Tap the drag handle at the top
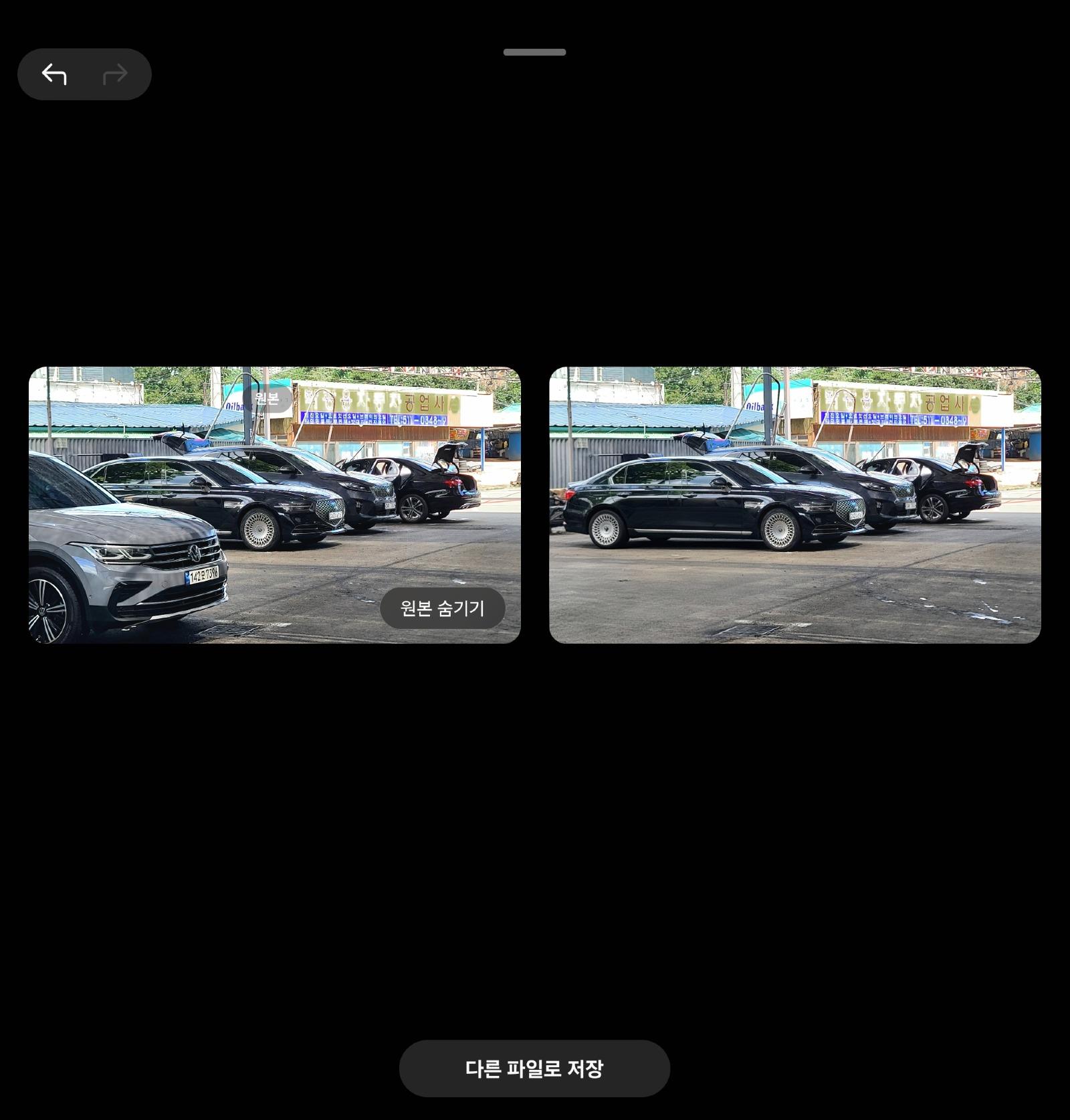The image size is (1070, 1120). point(534,52)
